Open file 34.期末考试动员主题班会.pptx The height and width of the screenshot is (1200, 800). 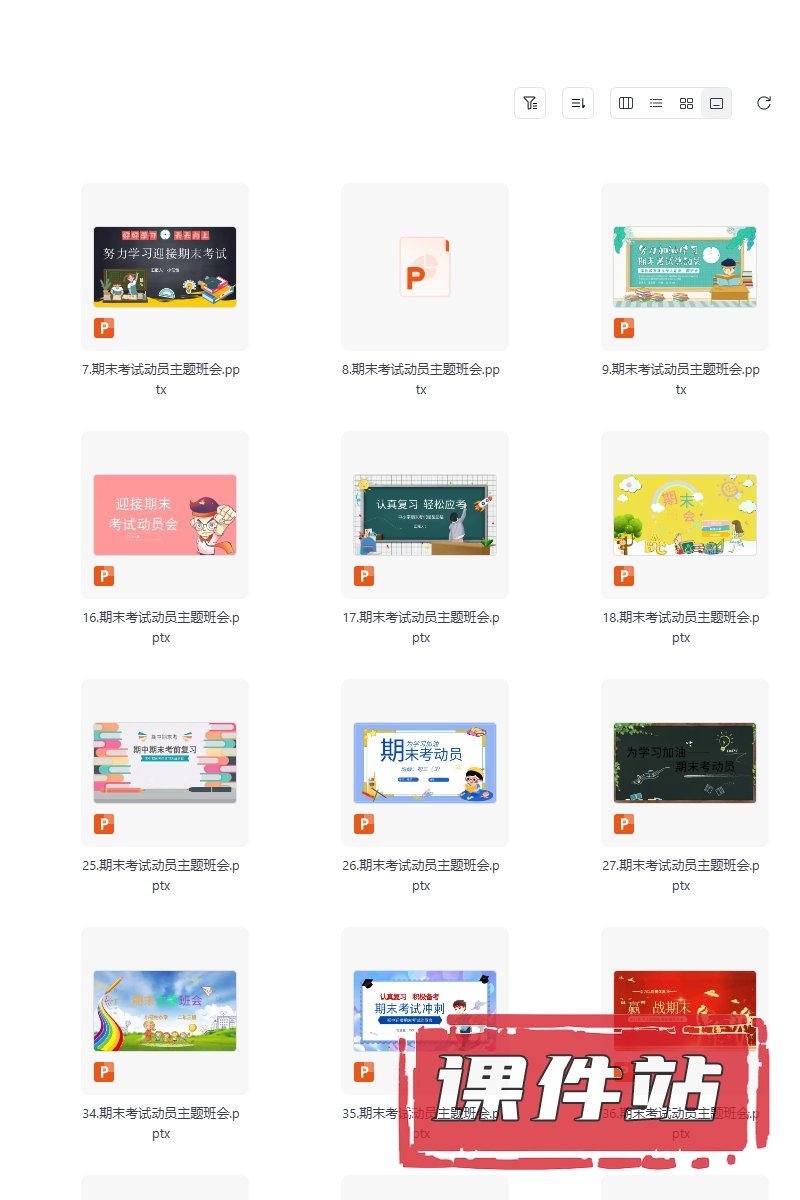(165, 1011)
